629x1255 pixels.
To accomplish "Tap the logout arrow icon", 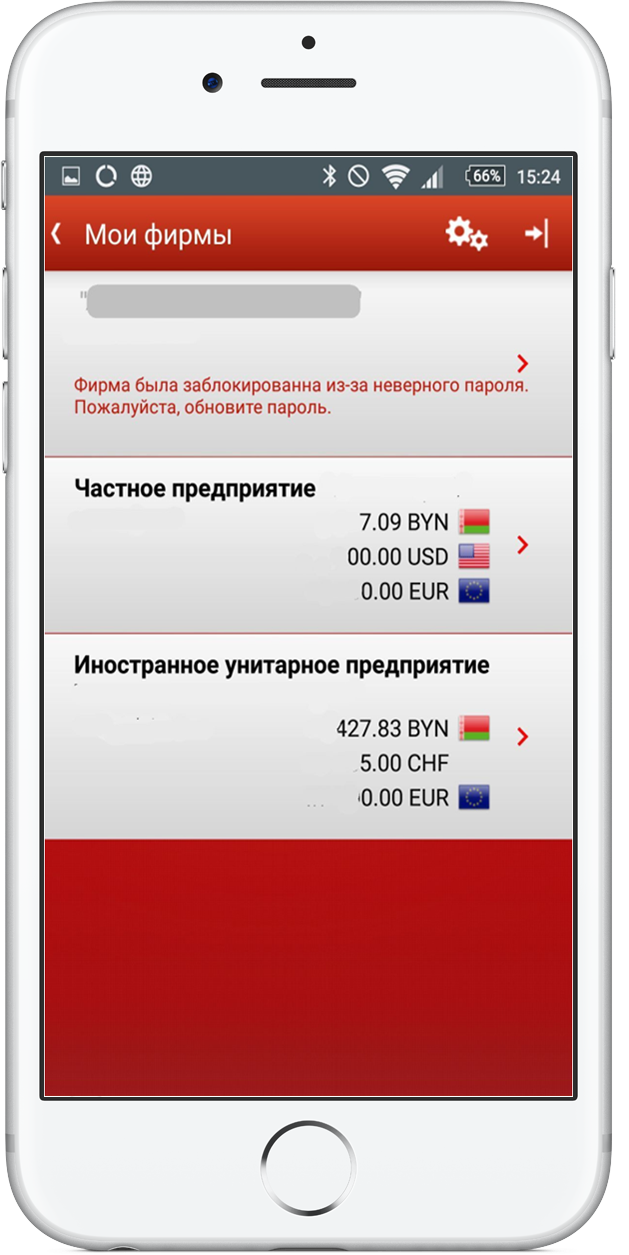I will pos(536,235).
